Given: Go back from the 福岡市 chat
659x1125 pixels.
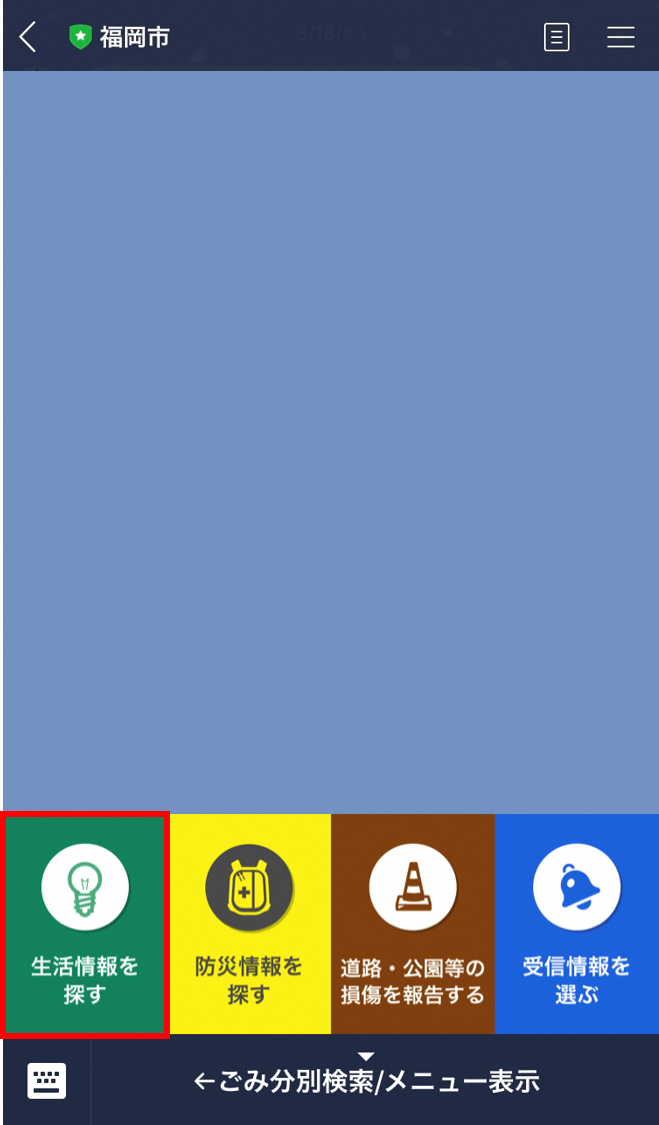Looking at the screenshot, I should (x=27, y=38).
